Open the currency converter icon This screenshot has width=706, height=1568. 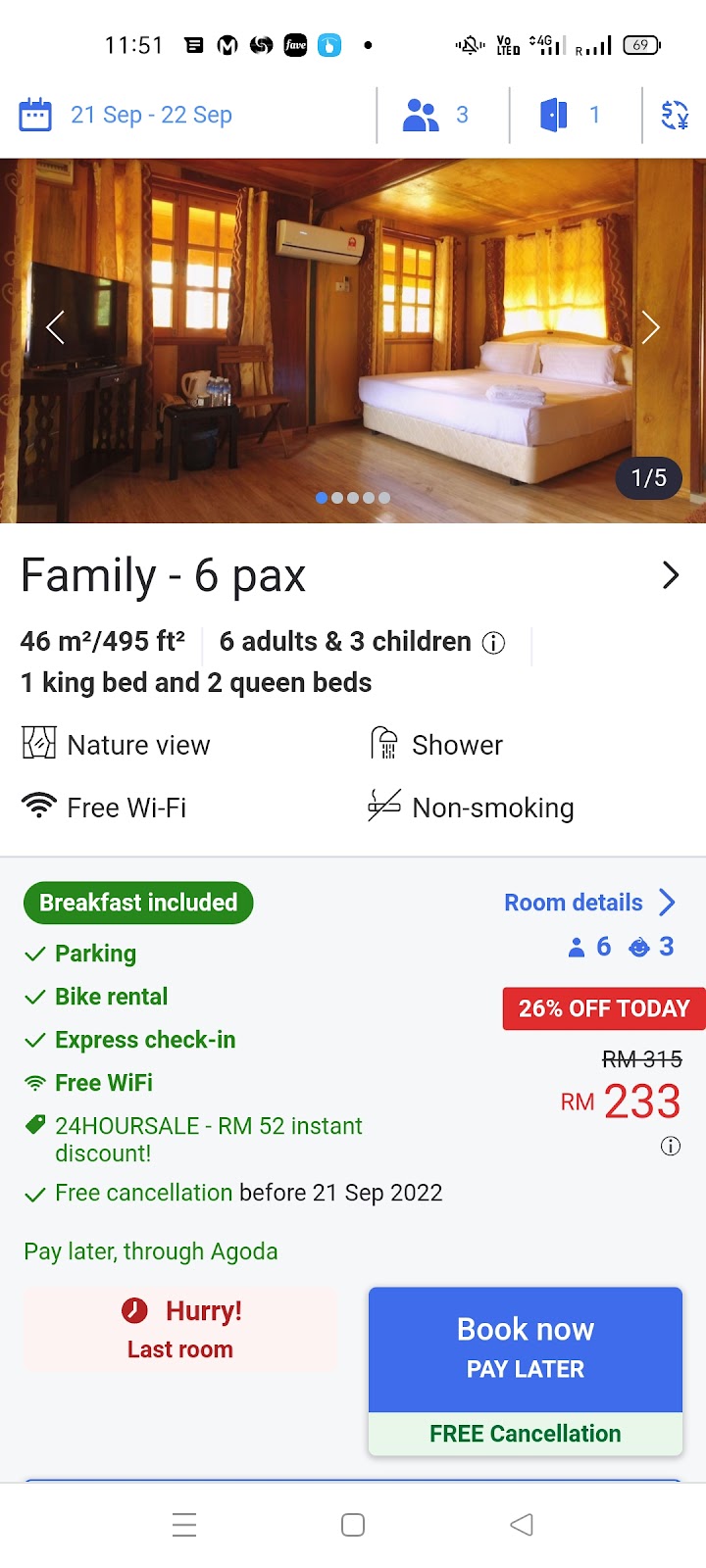tap(675, 116)
